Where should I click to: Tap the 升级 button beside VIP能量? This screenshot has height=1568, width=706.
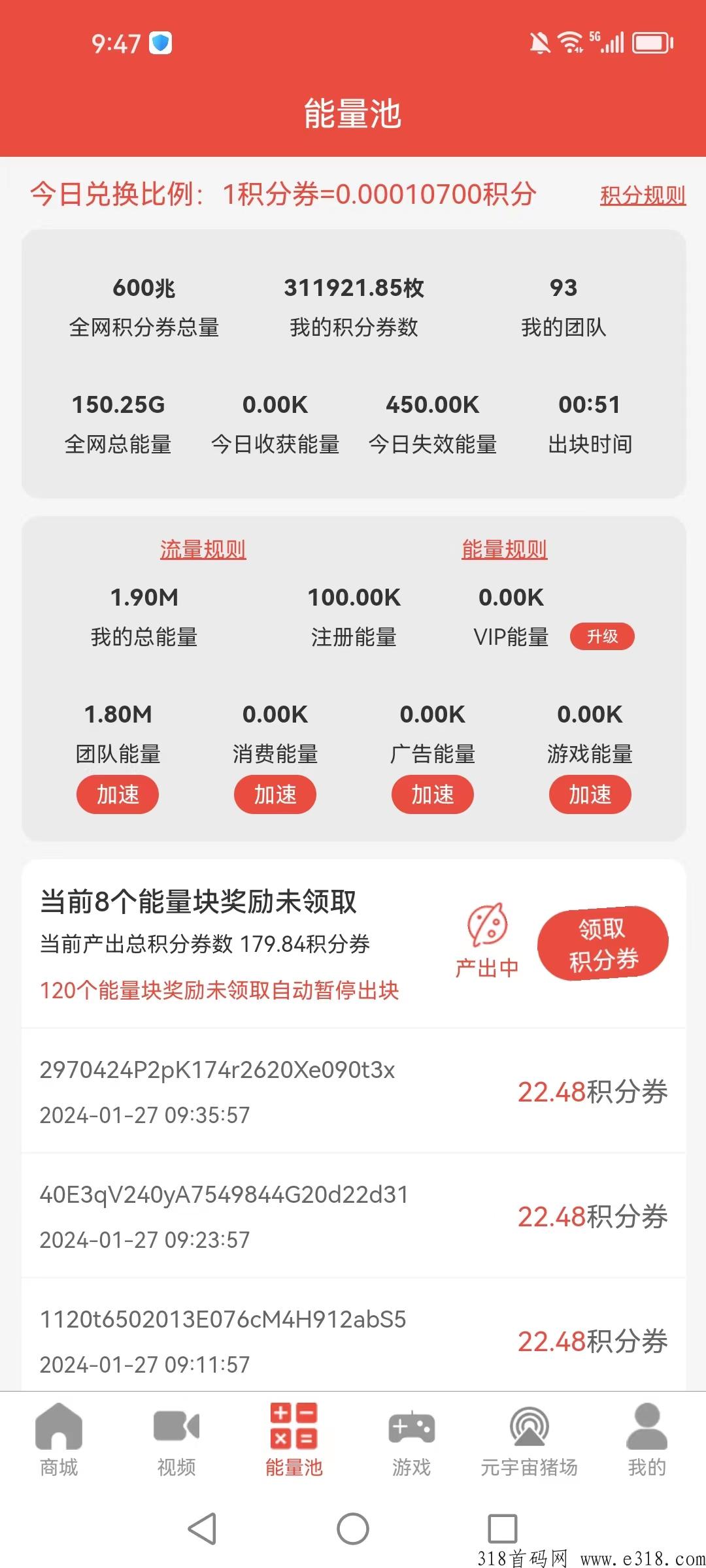pos(602,636)
